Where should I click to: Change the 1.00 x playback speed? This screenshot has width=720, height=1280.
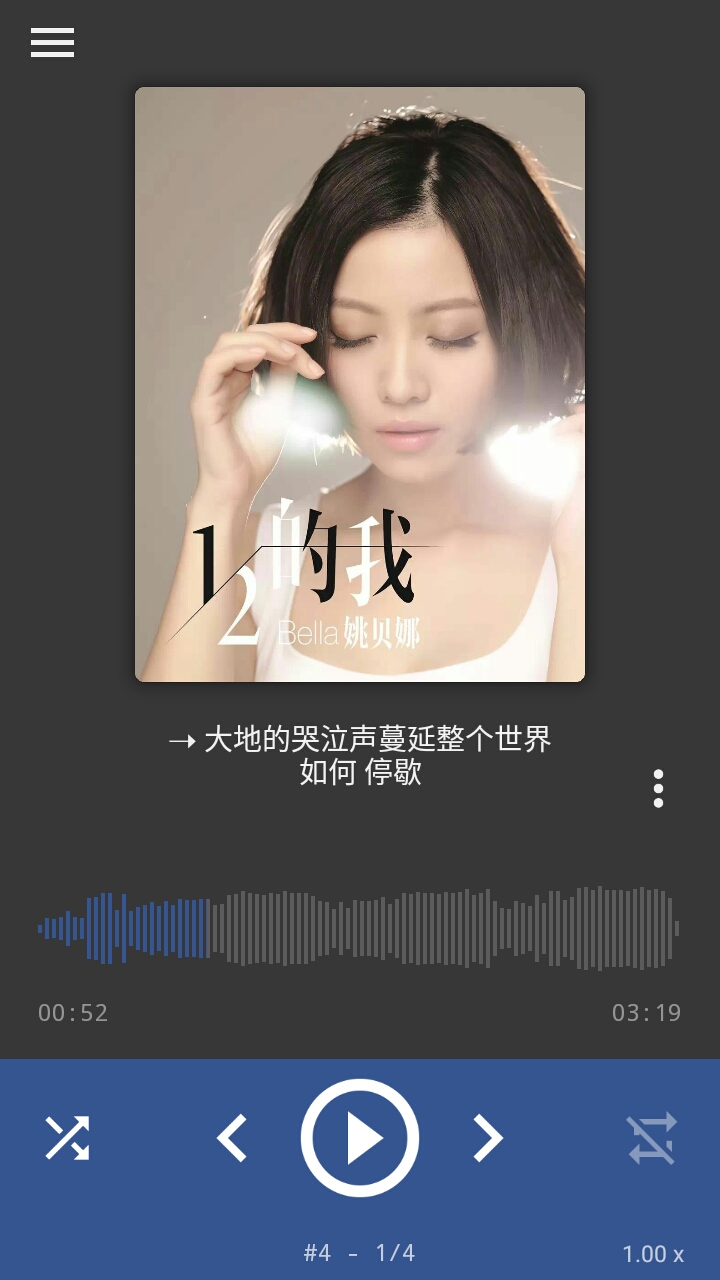coord(653,1254)
